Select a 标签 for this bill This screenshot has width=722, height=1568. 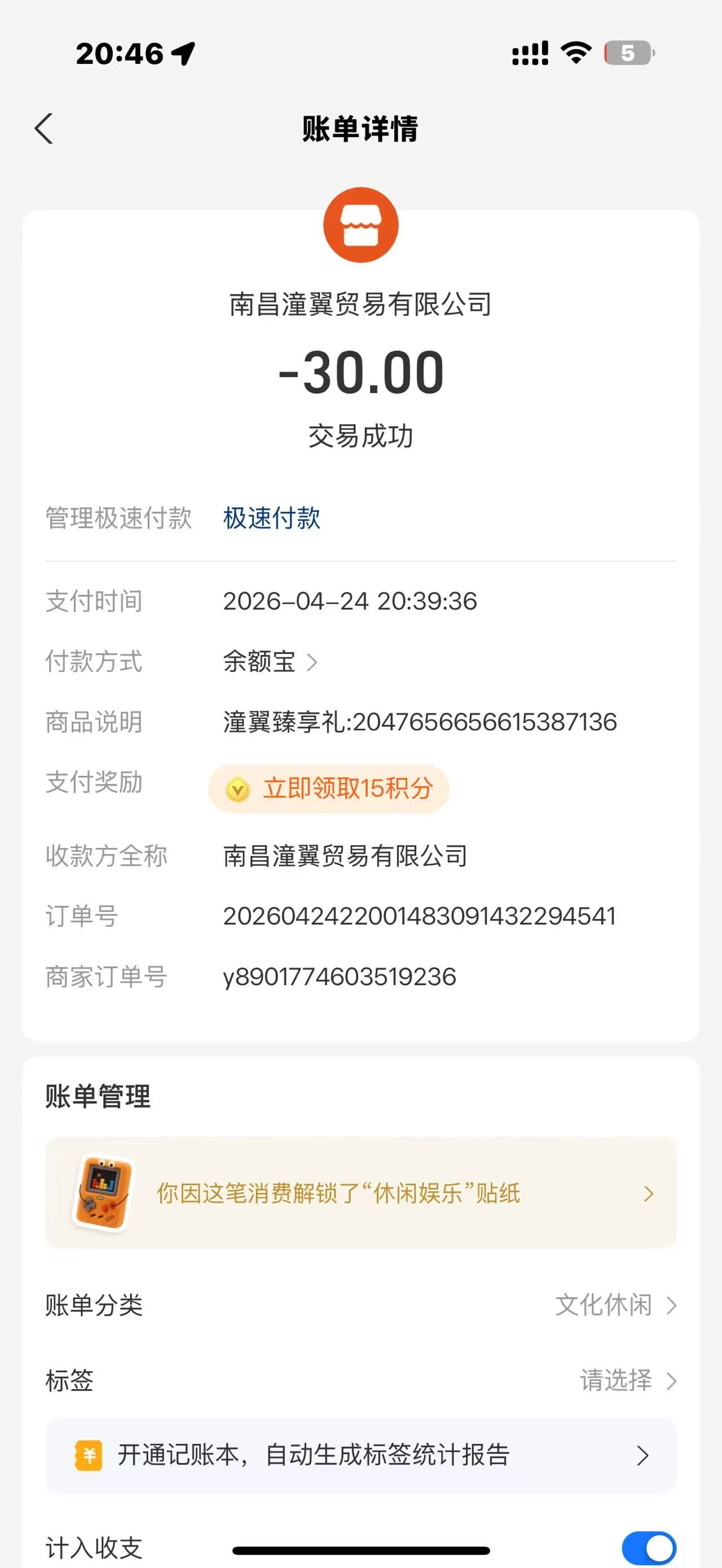627,1380
